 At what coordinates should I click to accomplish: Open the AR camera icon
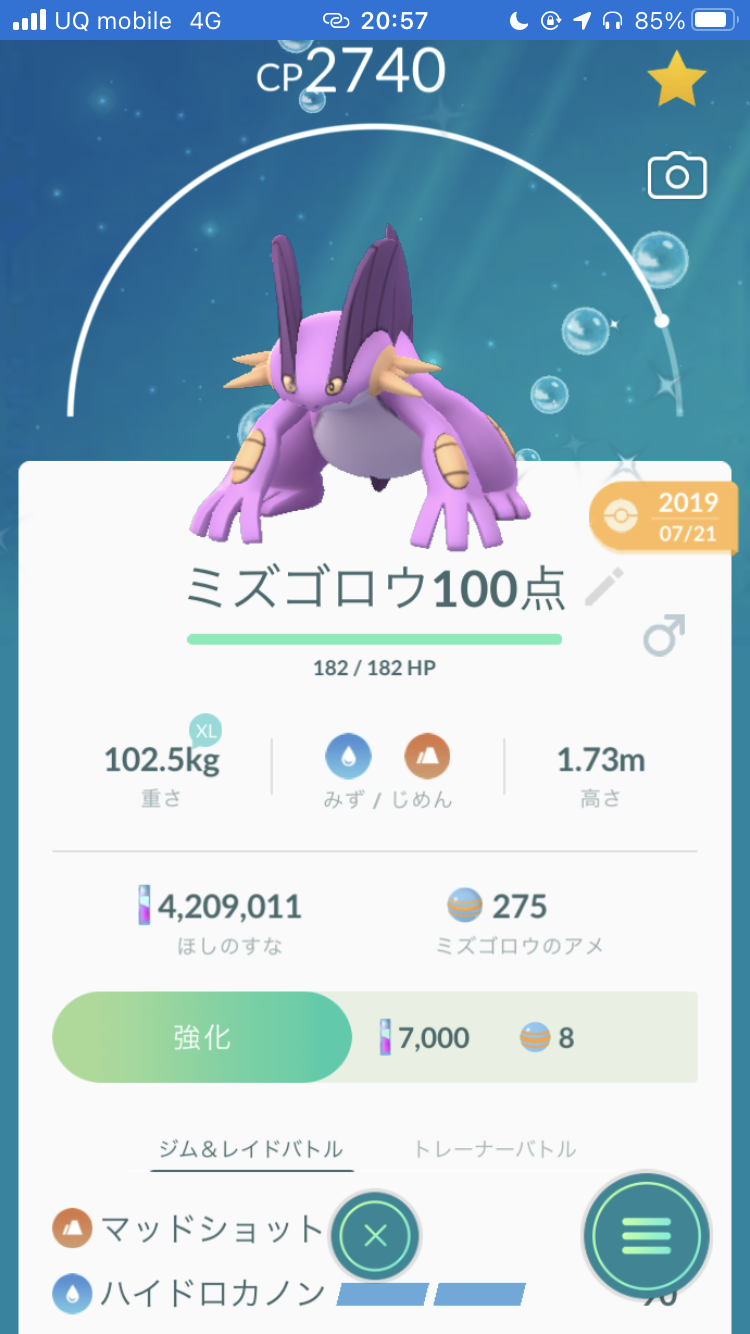[x=677, y=177]
